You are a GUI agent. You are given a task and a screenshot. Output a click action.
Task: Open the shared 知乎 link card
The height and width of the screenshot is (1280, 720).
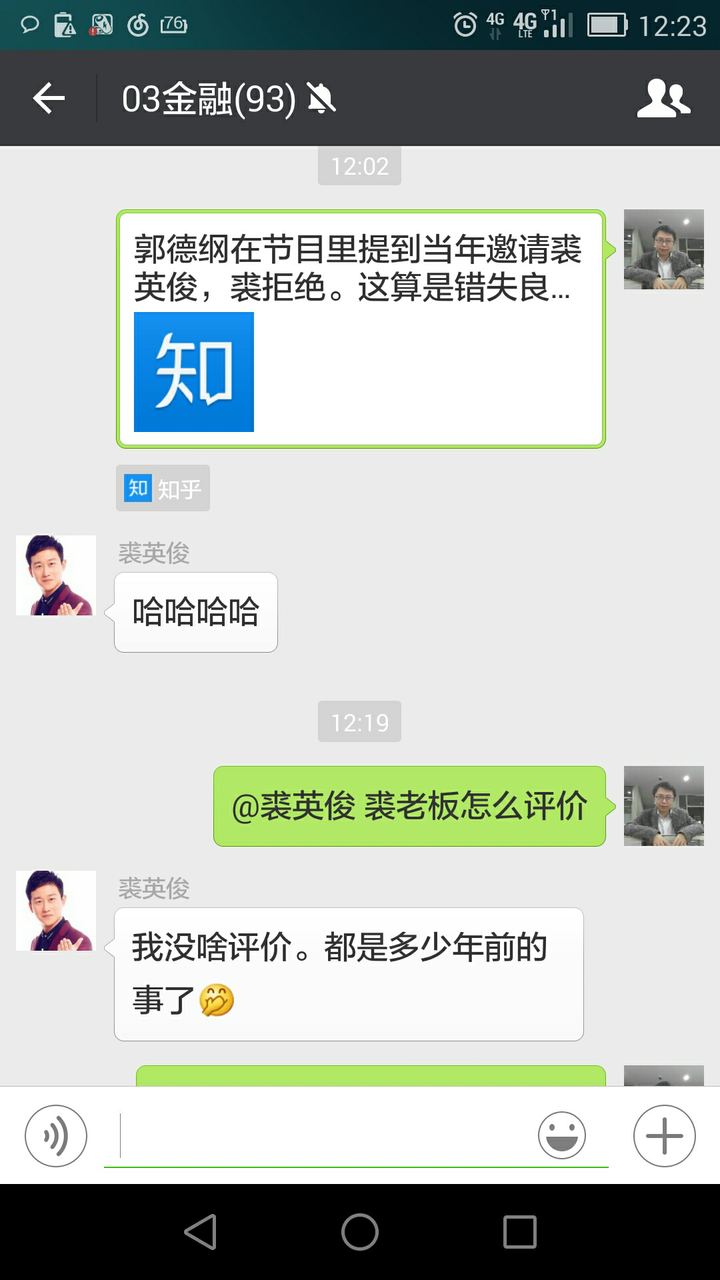(x=360, y=328)
